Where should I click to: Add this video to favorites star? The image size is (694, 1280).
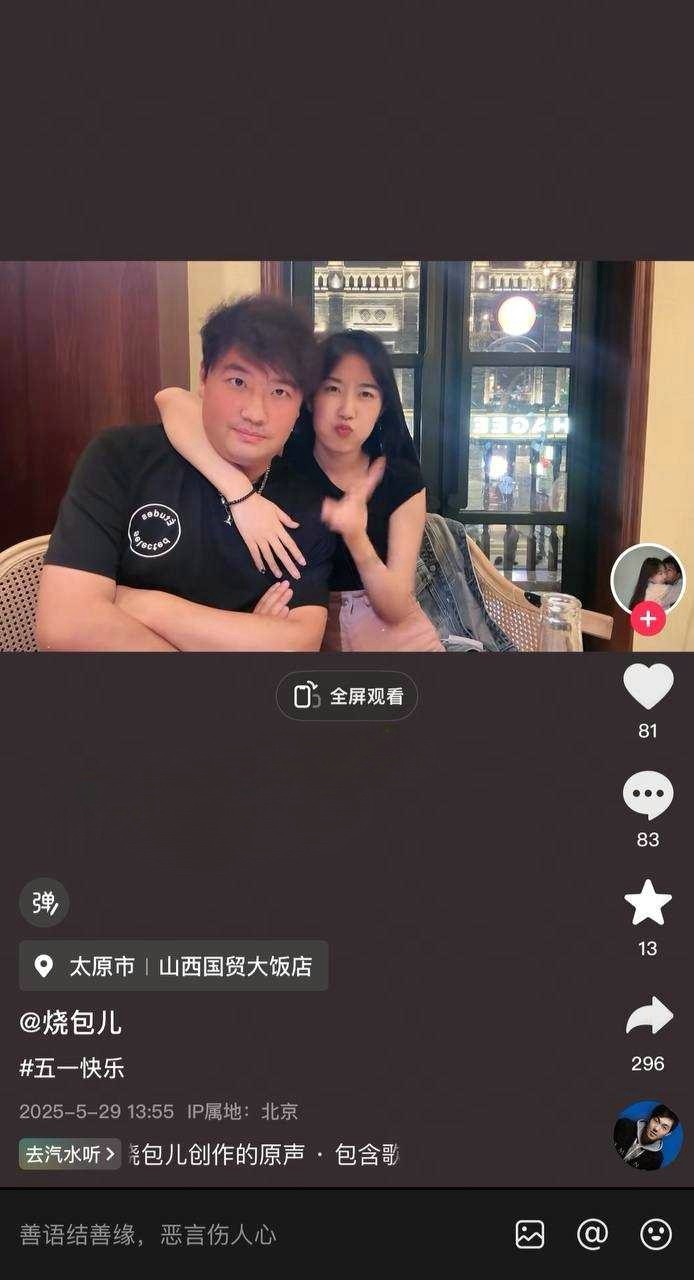[648, 903]
